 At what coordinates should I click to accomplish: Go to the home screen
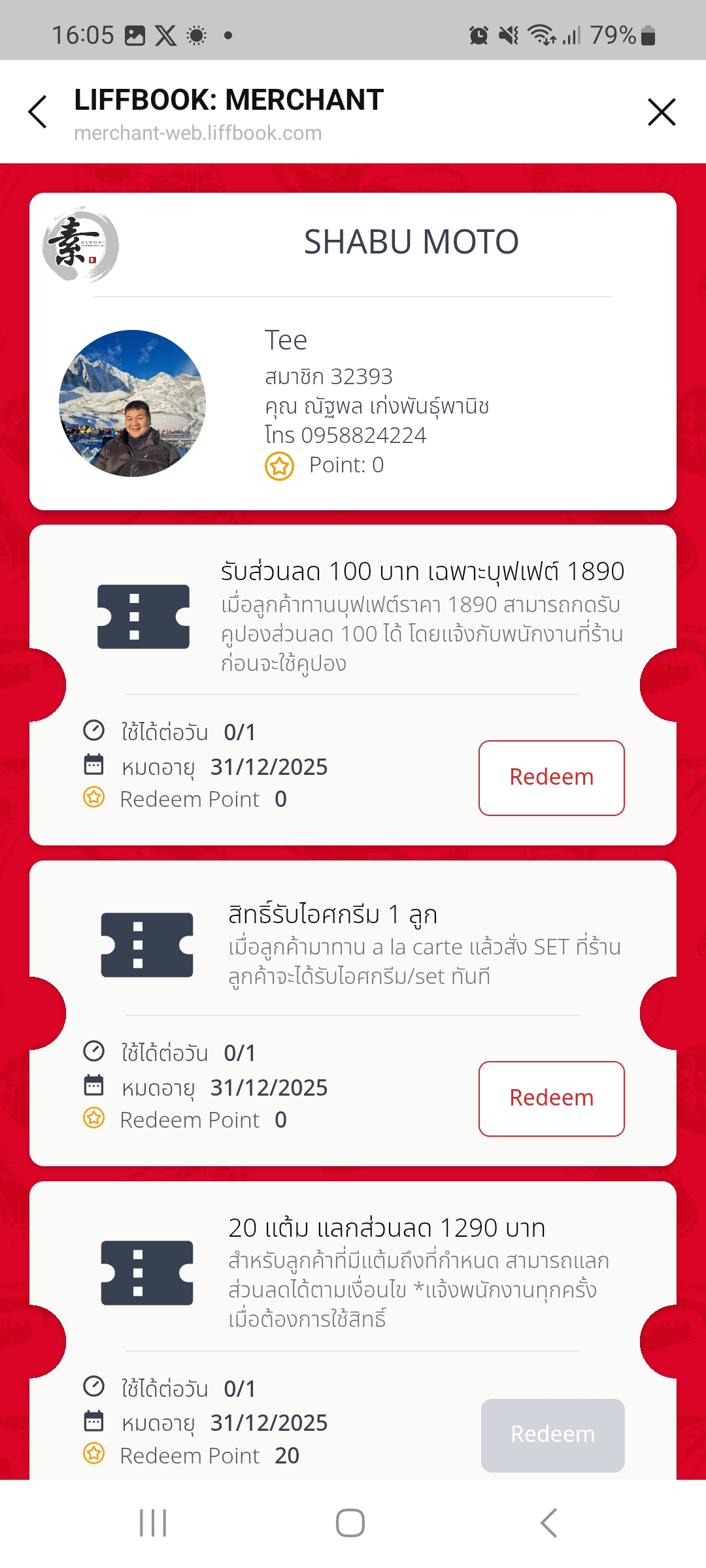tap(350, 1523)
